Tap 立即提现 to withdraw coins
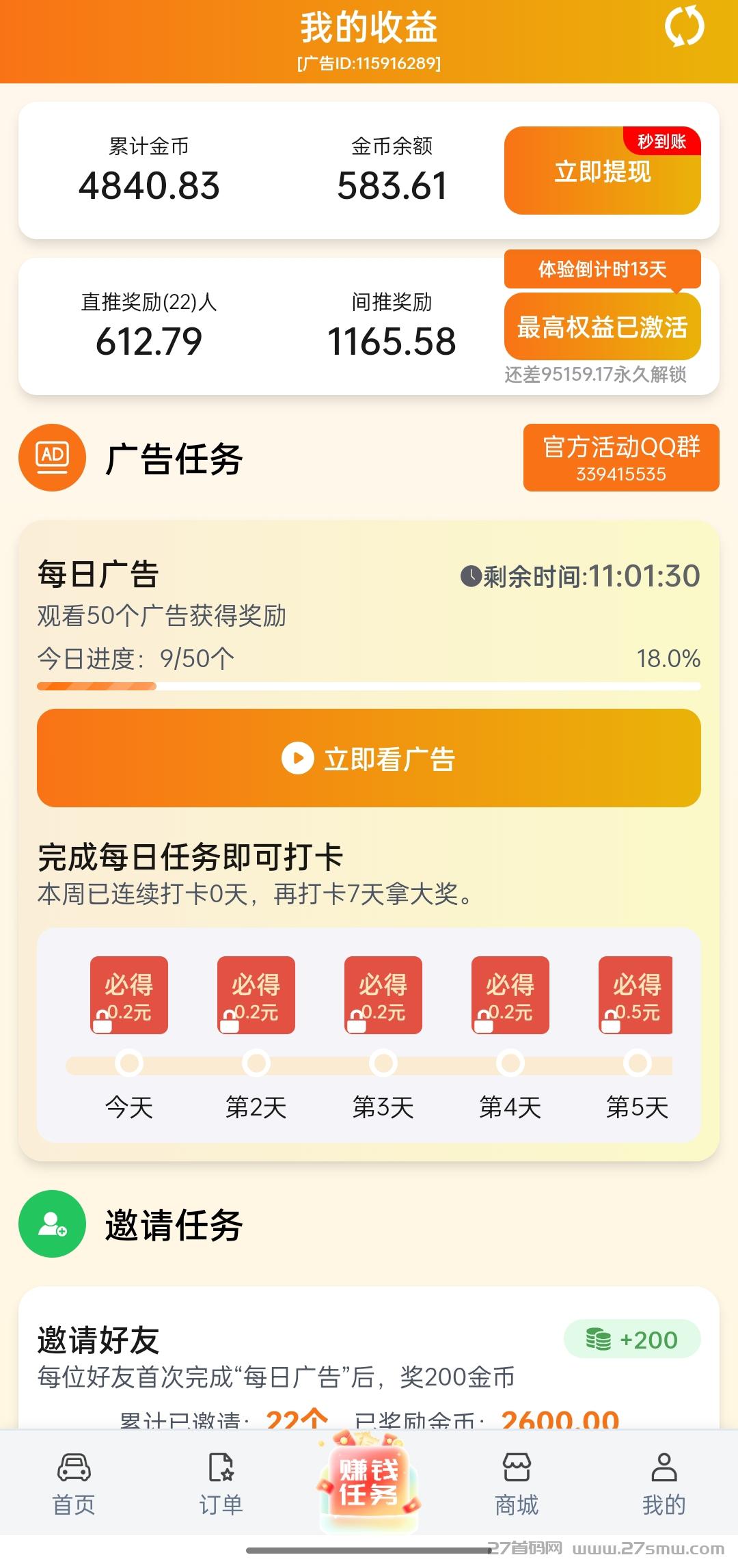The image size is (738, 1568). [x=602, y=171]
